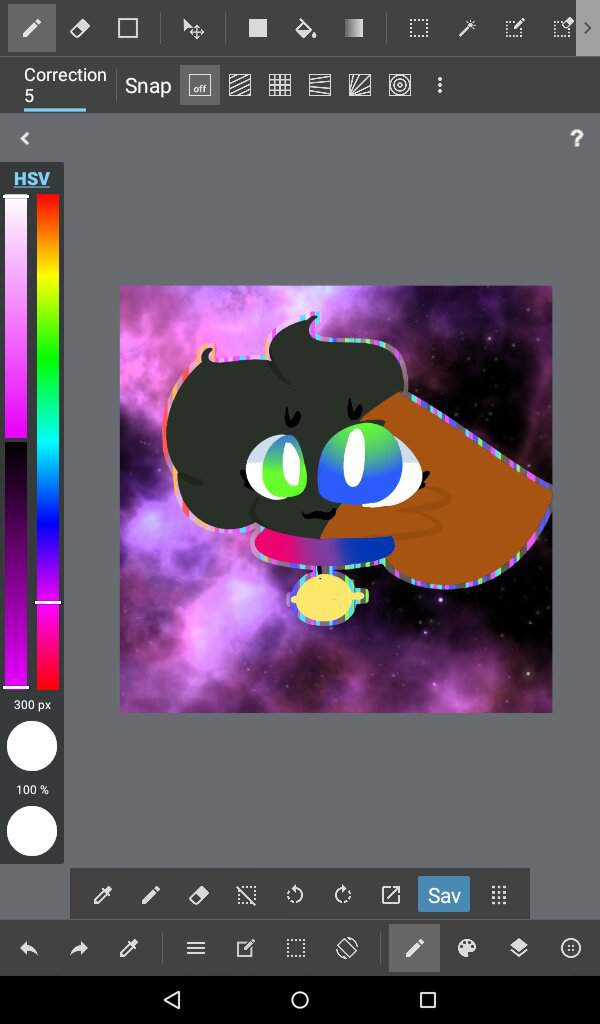The image size is (600, 1024).
Task: Turn snap off with the off button
Action: pyautogui.click(x=200, y=86)
